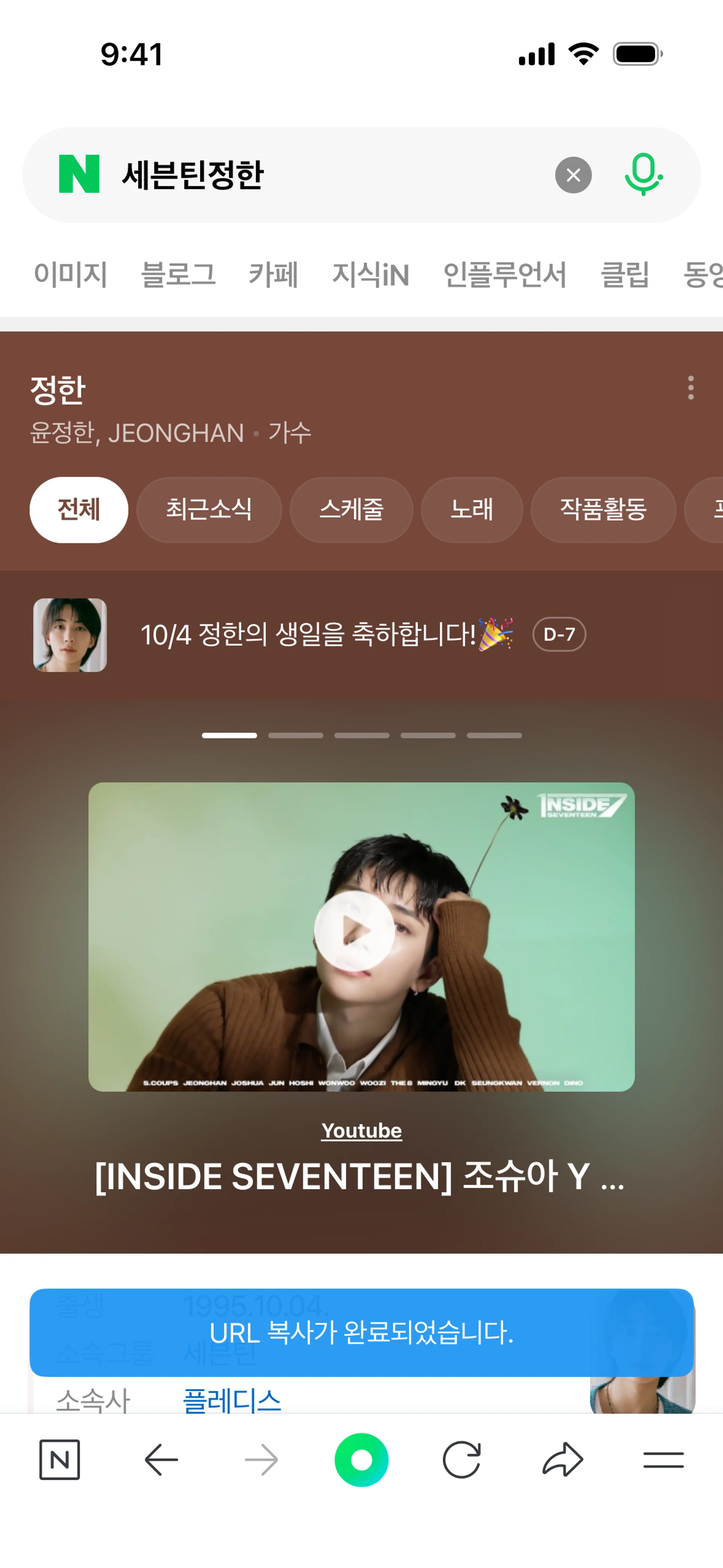The width and height of the screenshot is (723, 1568).
Task: Open the 카페 tab
Action: coord(273,275)
